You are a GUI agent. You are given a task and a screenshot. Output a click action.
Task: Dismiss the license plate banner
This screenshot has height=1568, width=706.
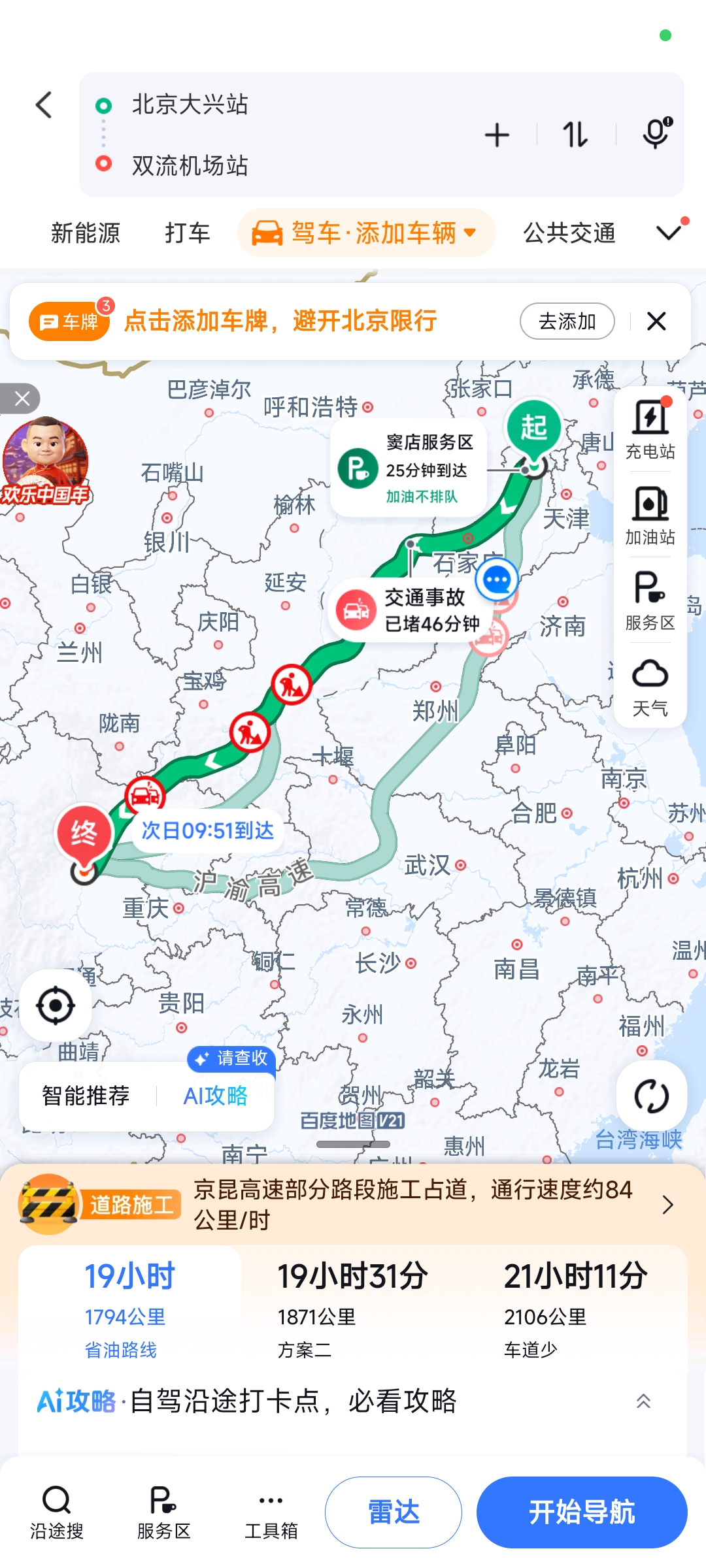pyautogui.click(x=656, y=321)
